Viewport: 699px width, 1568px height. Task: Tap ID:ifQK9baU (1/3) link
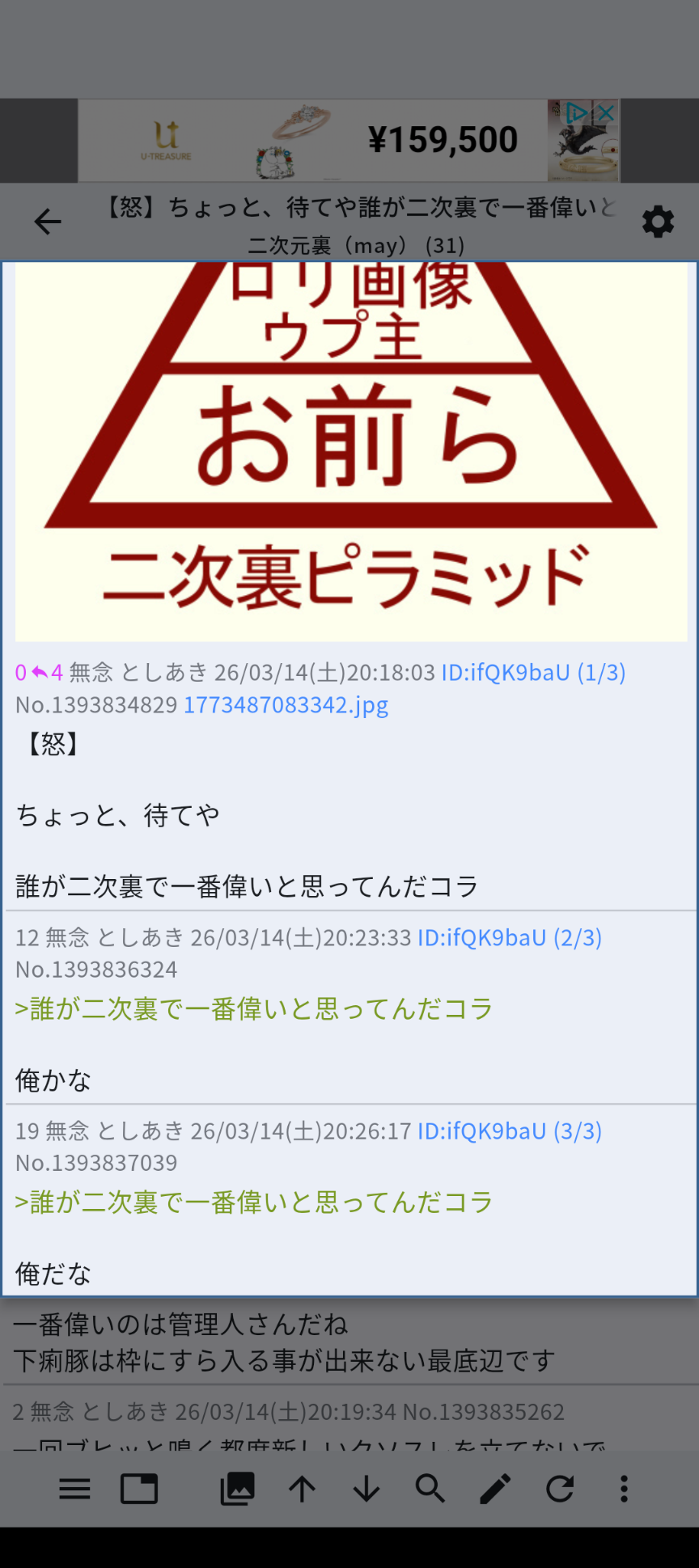click(x=533, y=673)
